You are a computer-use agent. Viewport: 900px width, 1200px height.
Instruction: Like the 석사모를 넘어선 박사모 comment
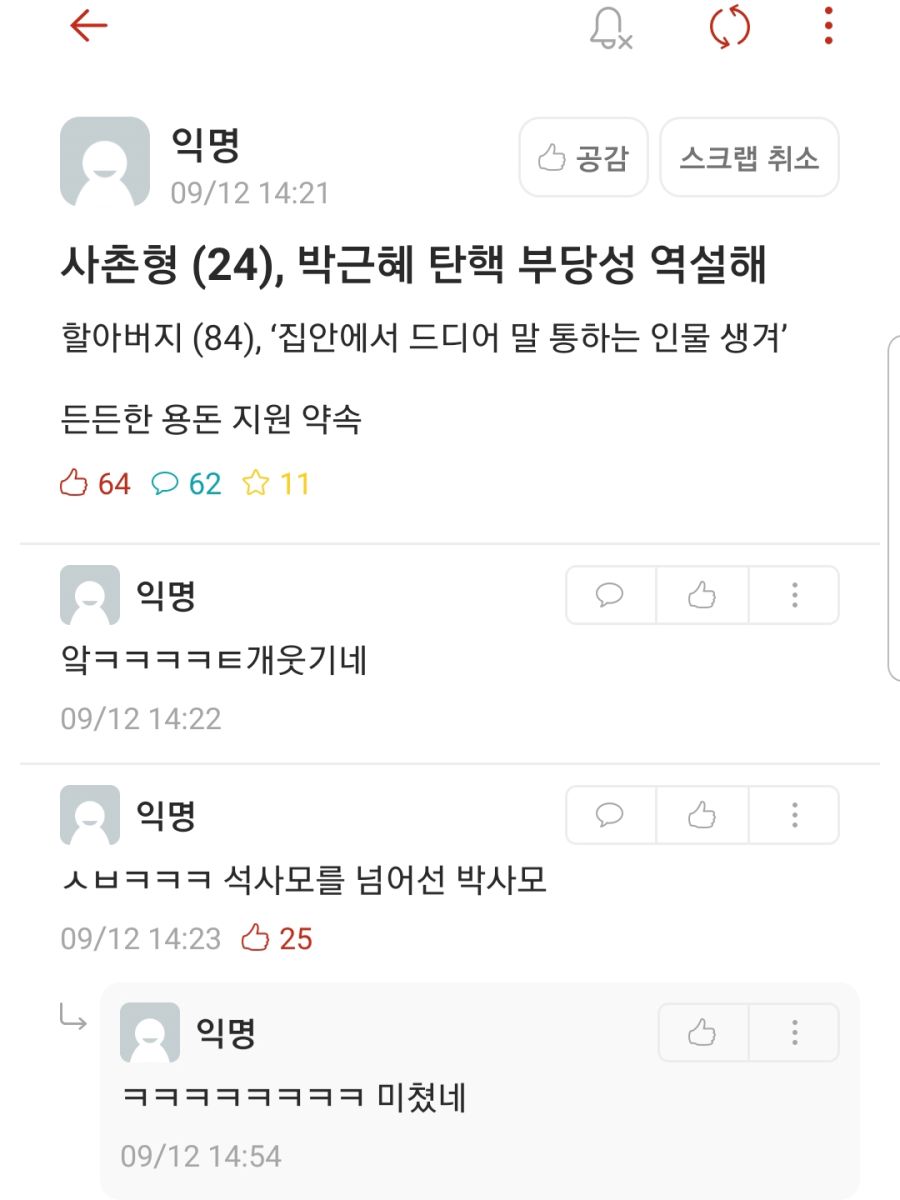[702, 815]
